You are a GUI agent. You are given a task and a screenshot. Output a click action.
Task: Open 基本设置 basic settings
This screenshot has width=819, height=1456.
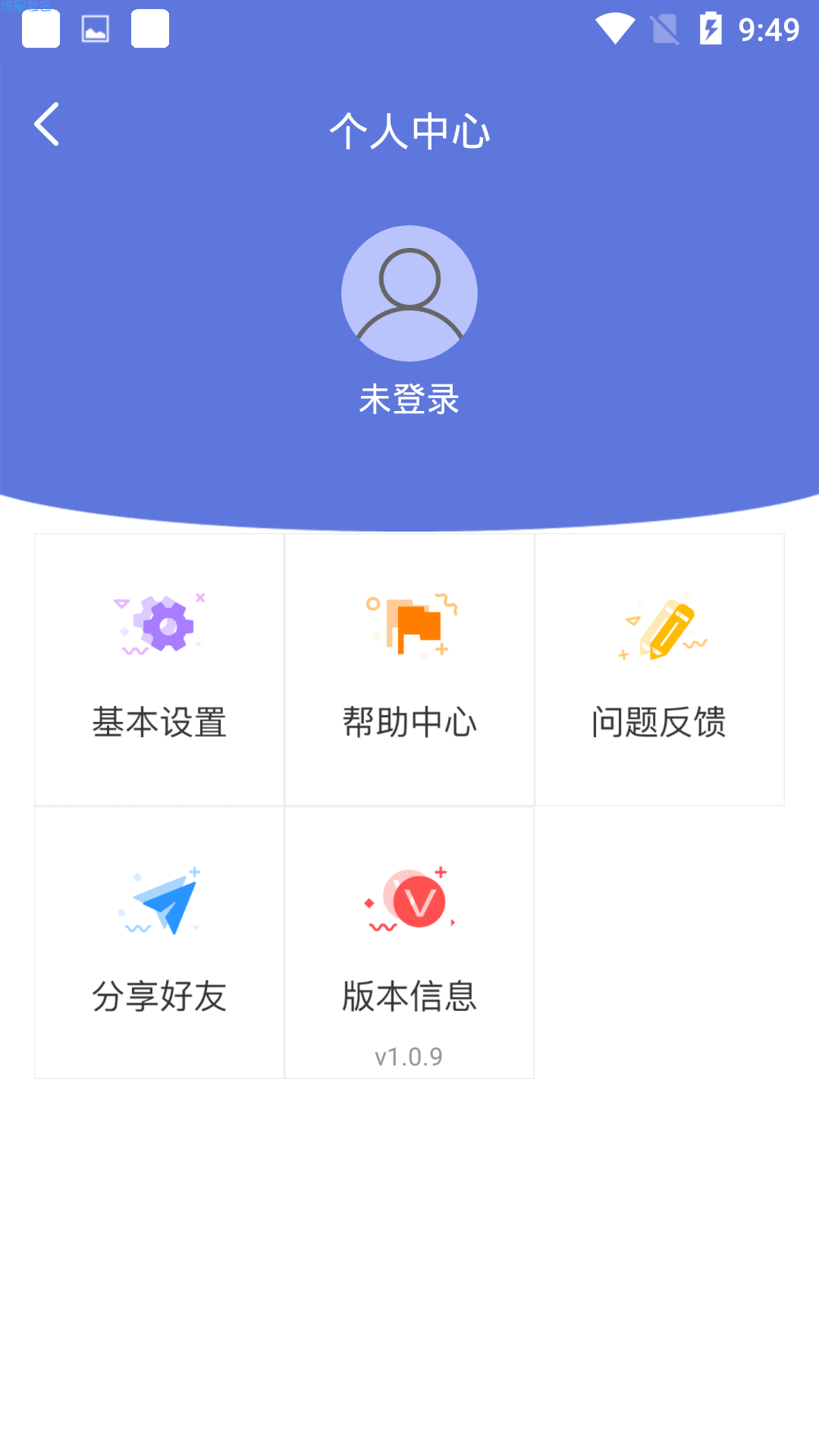159,670
